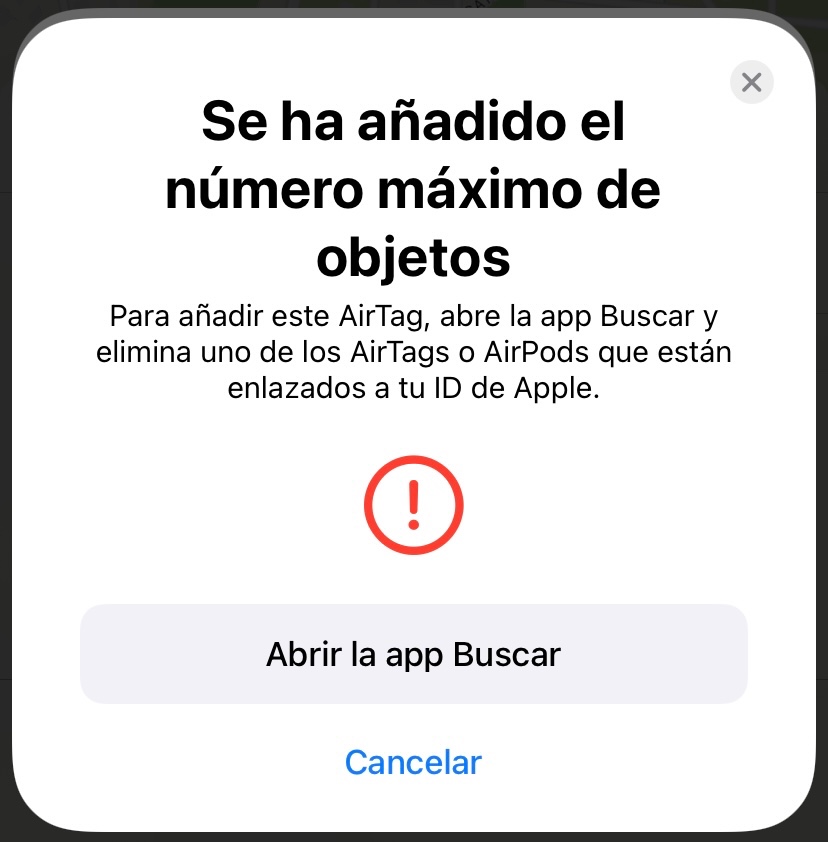Tap Abrir la app Buscar
The image size is (828, 842).
(x=413, y=654)
